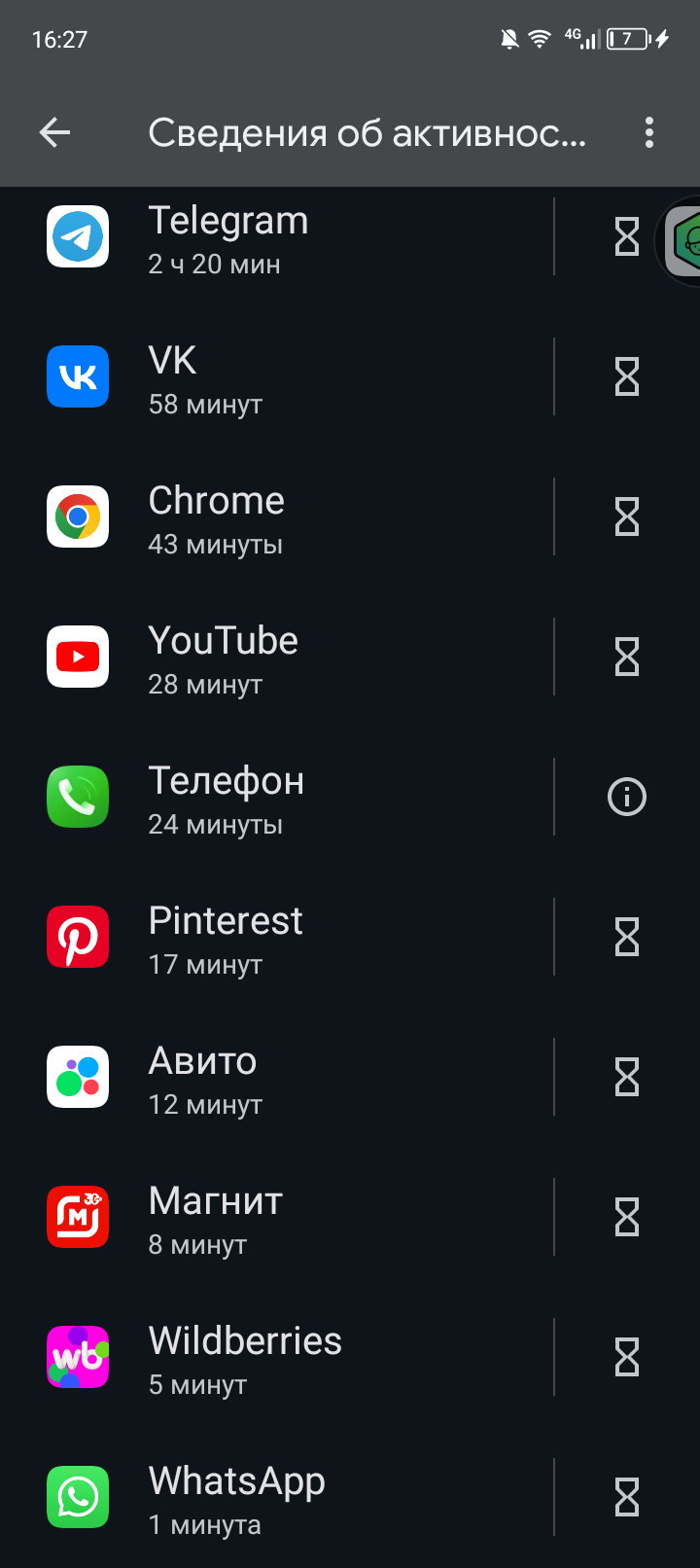Screen dimensions: 700x1568
Task: Set an app timer for Chrome
Action: click(627, 517)
